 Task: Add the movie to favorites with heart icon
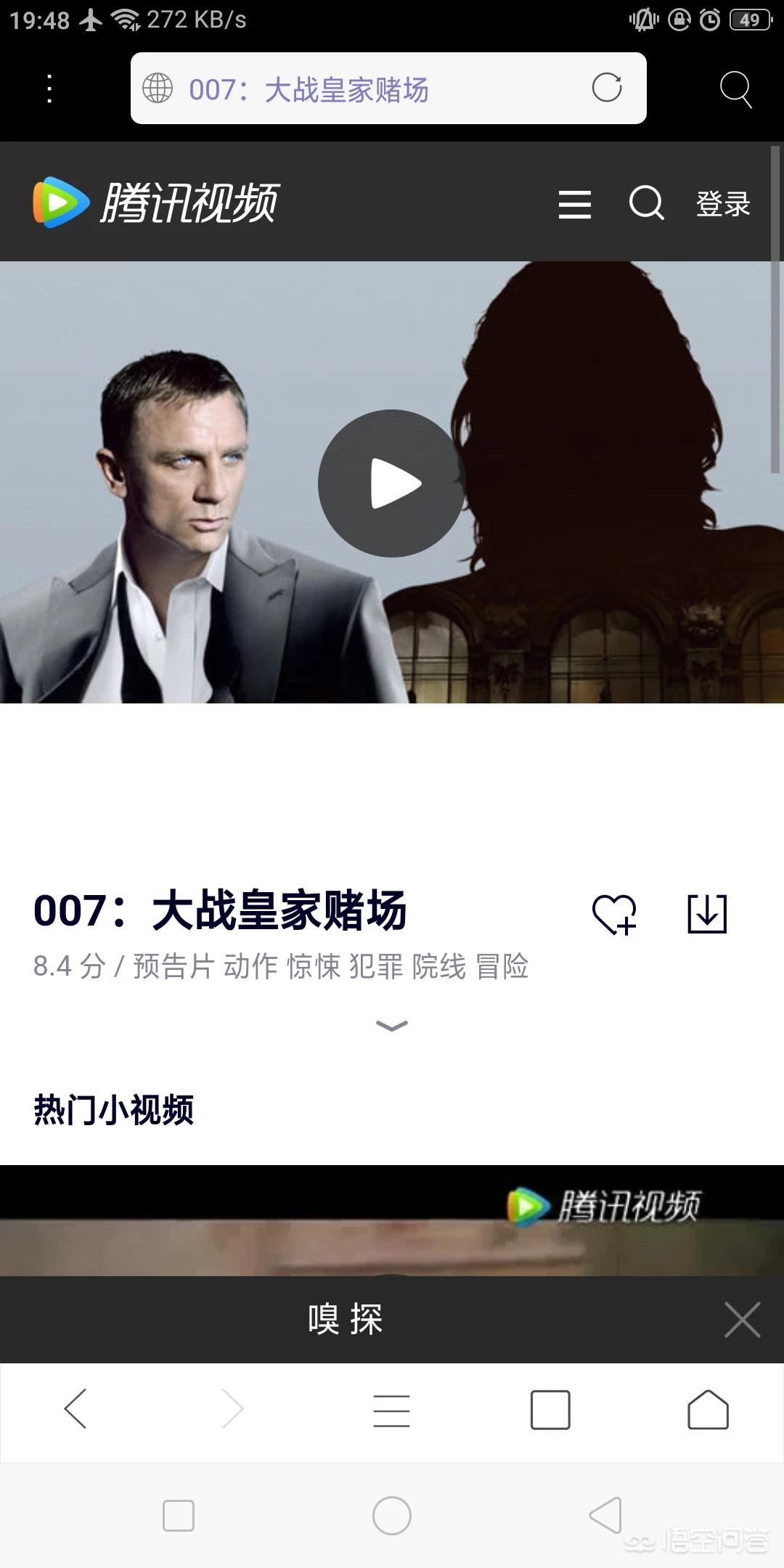[614, 914]
